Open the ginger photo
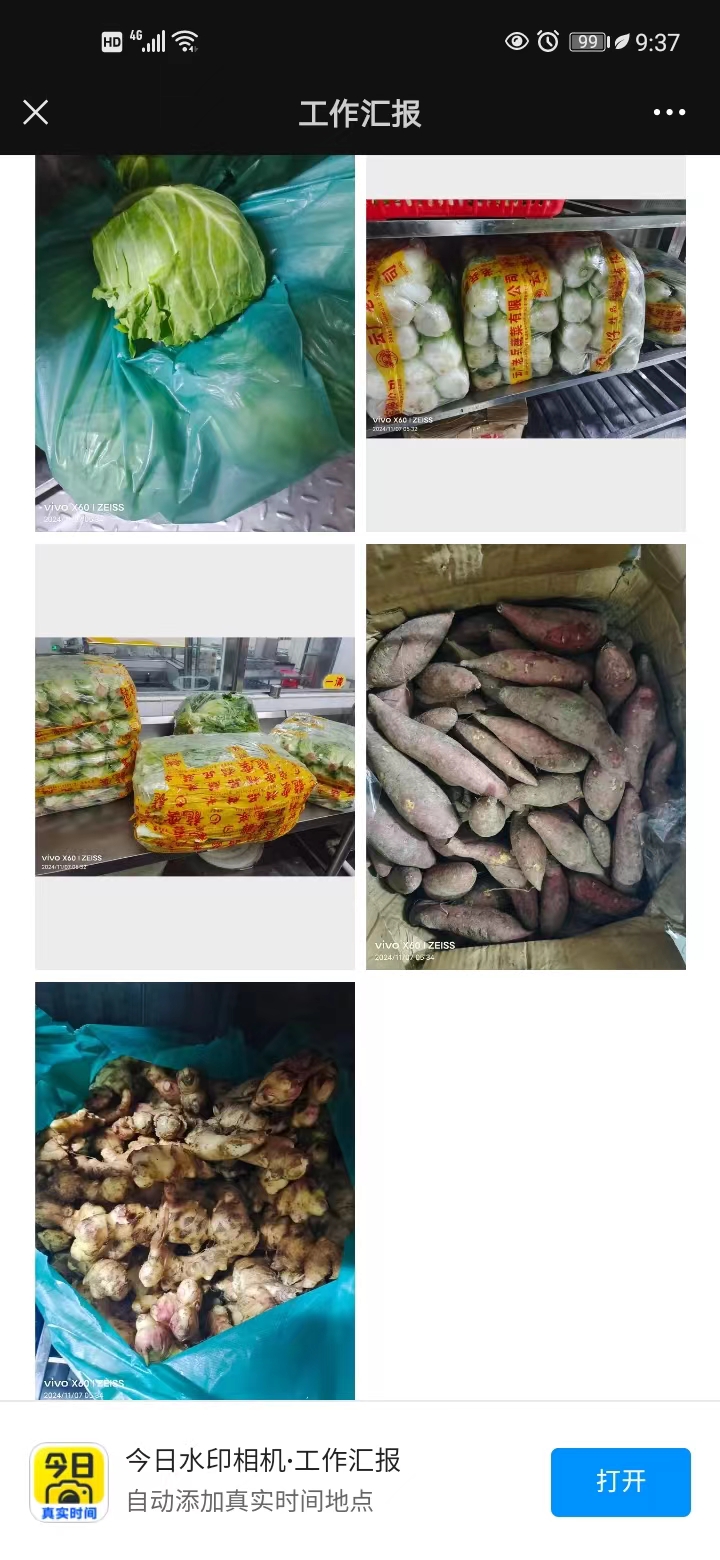Screen dimensions: 720x1560 (x=195, y=1190)
